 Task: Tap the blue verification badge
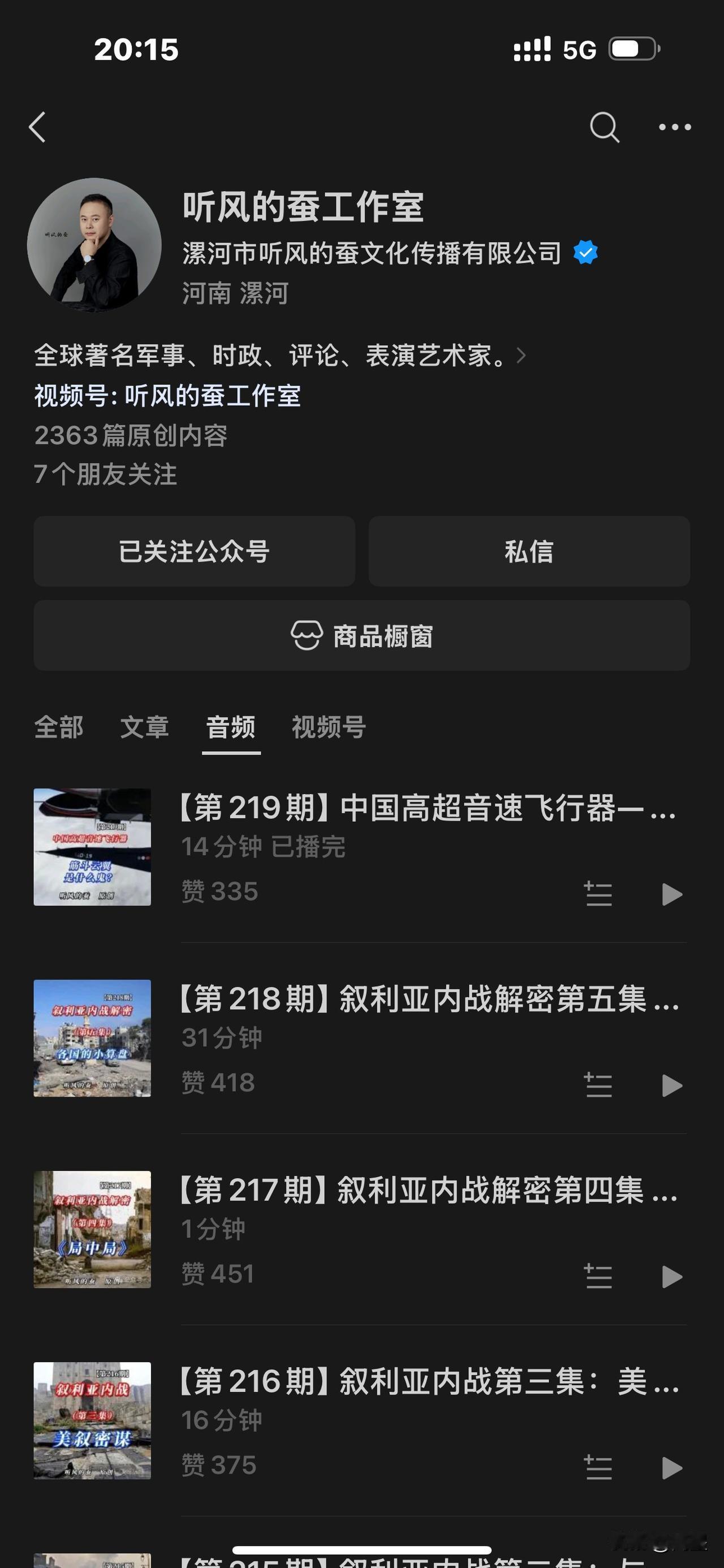coord(585,252)
